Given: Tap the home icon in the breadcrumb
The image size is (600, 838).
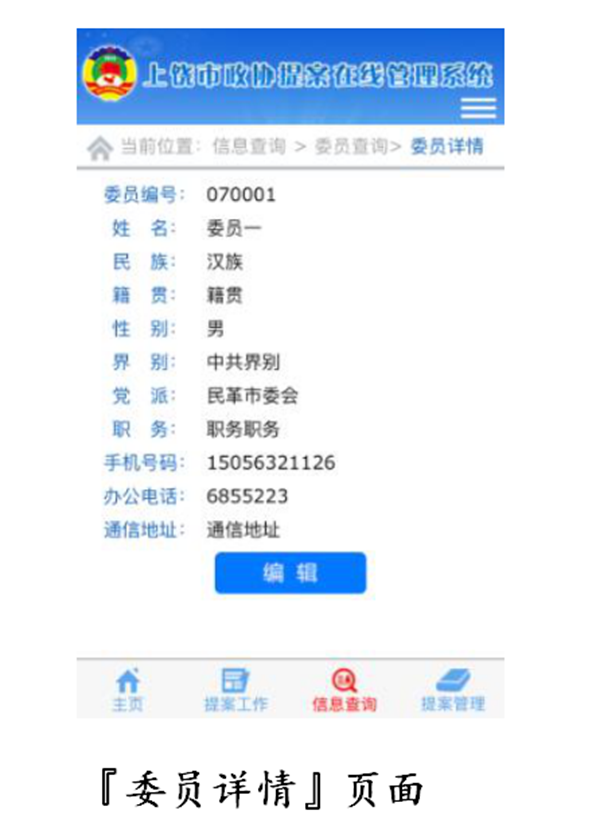Looking at the screenshot, I should pos(100,148).
